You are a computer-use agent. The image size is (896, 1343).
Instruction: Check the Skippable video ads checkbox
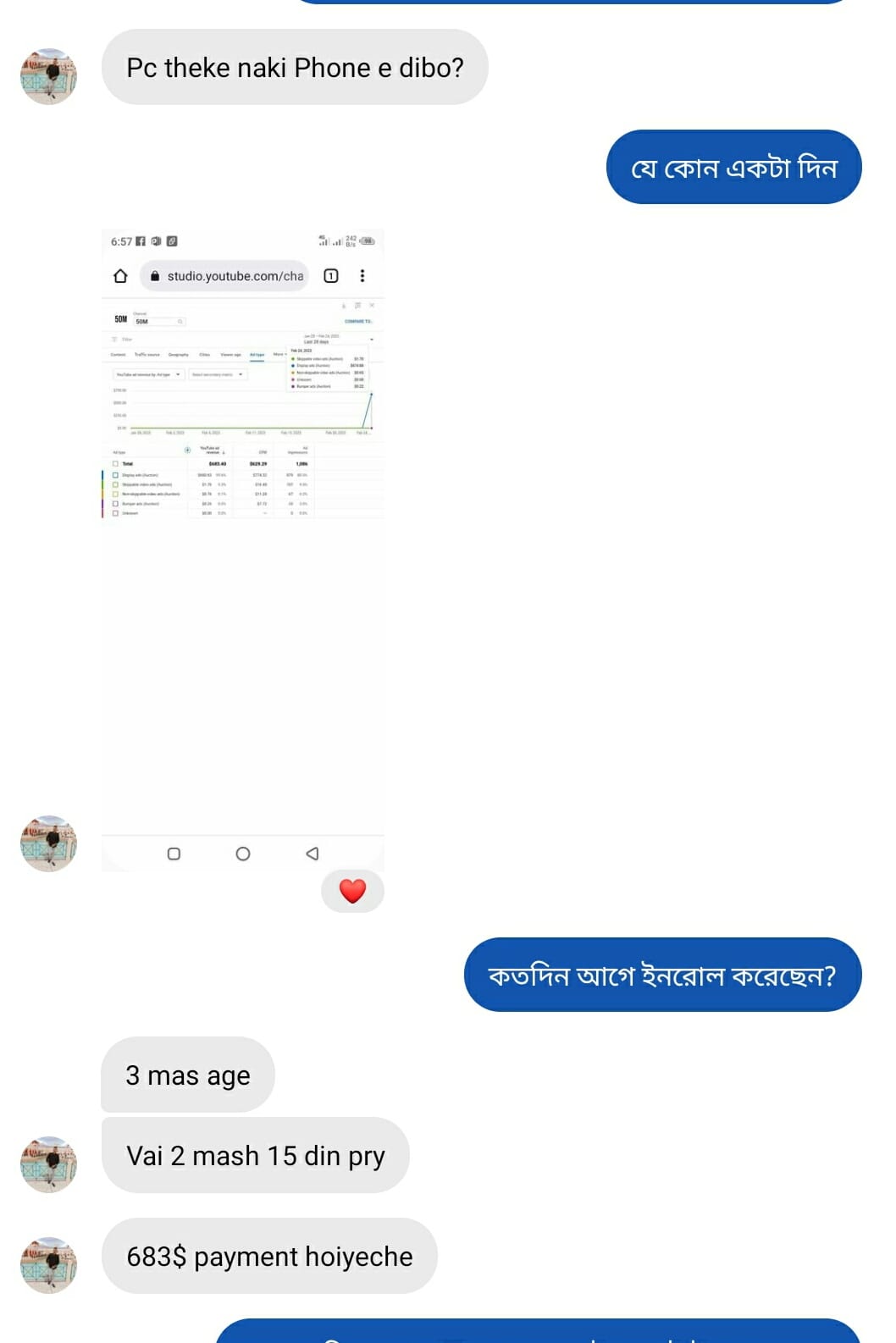pyautogui.click(x=115, y=483)
